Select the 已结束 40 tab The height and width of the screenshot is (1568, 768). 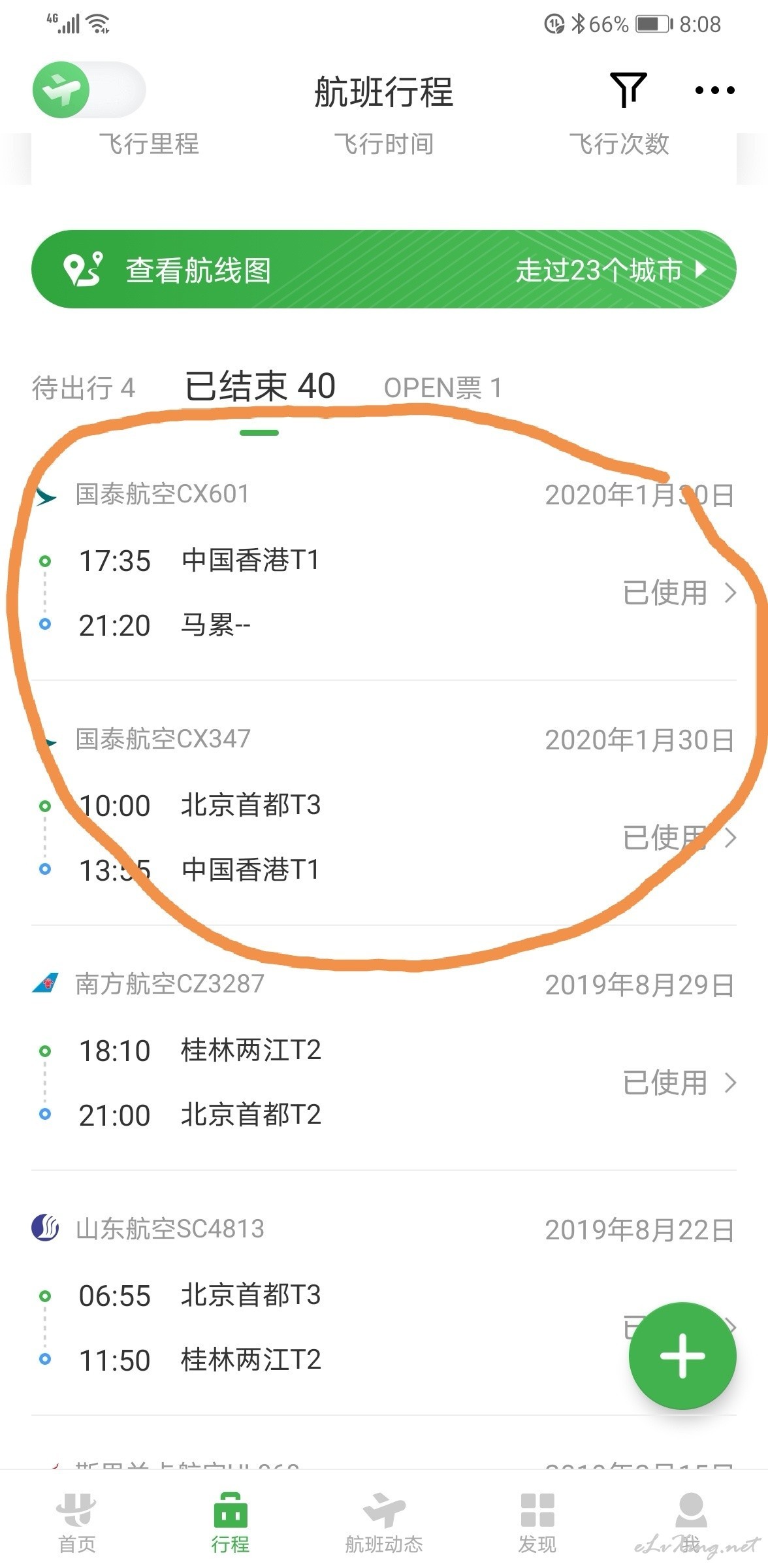pos(260,387)
